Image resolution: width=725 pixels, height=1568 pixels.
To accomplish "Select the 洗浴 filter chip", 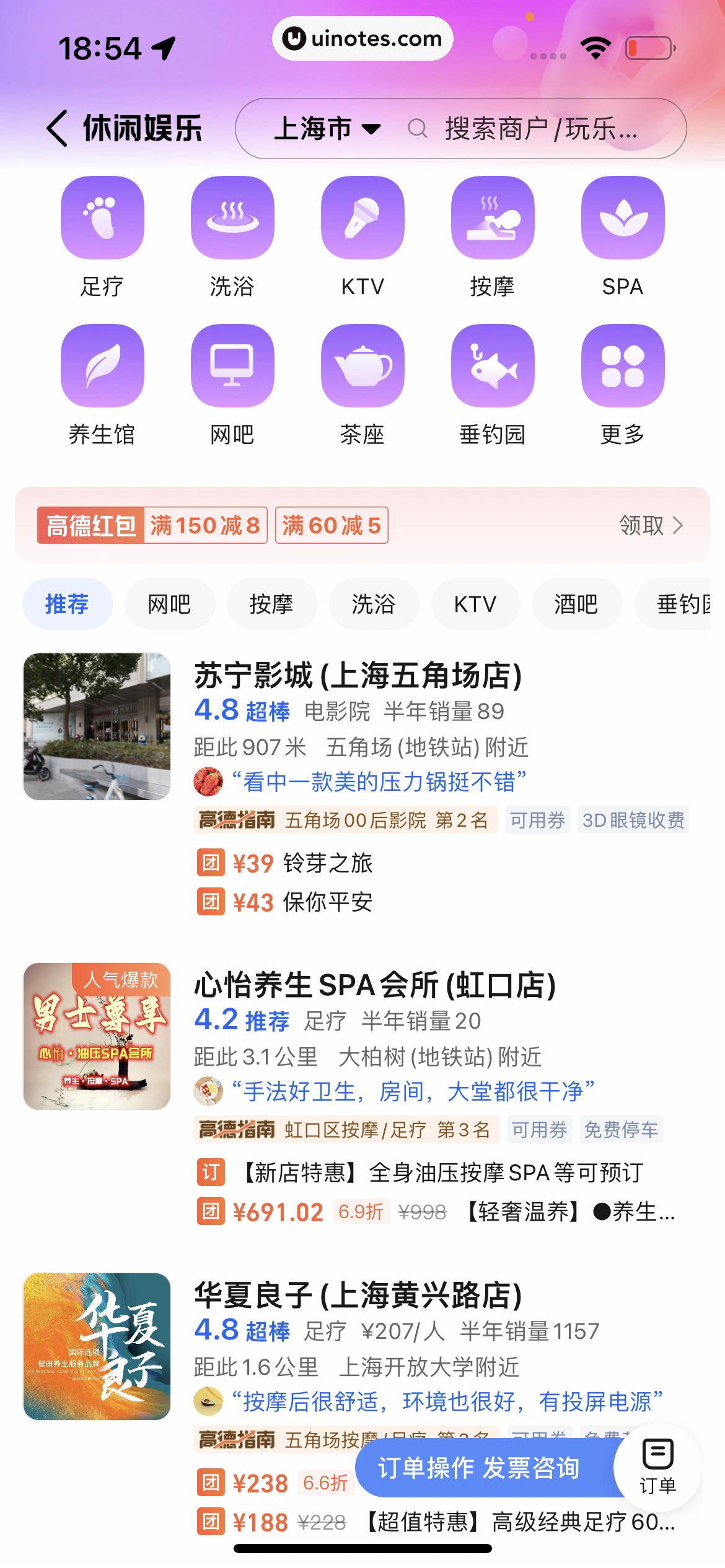I will pyautogui.click(x=374, y=604).
